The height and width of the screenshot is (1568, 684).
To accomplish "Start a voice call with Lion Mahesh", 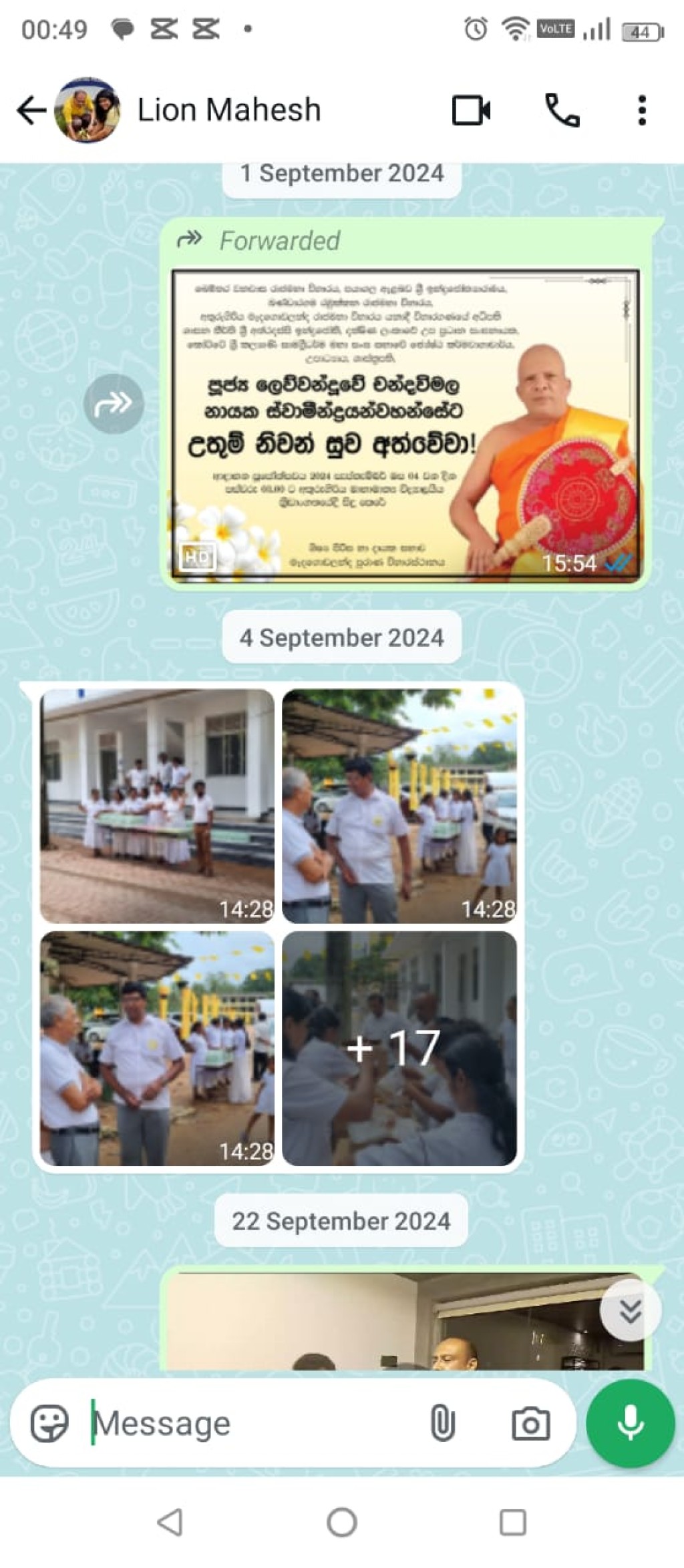I will pyautogui.click(x=562, y=110).
